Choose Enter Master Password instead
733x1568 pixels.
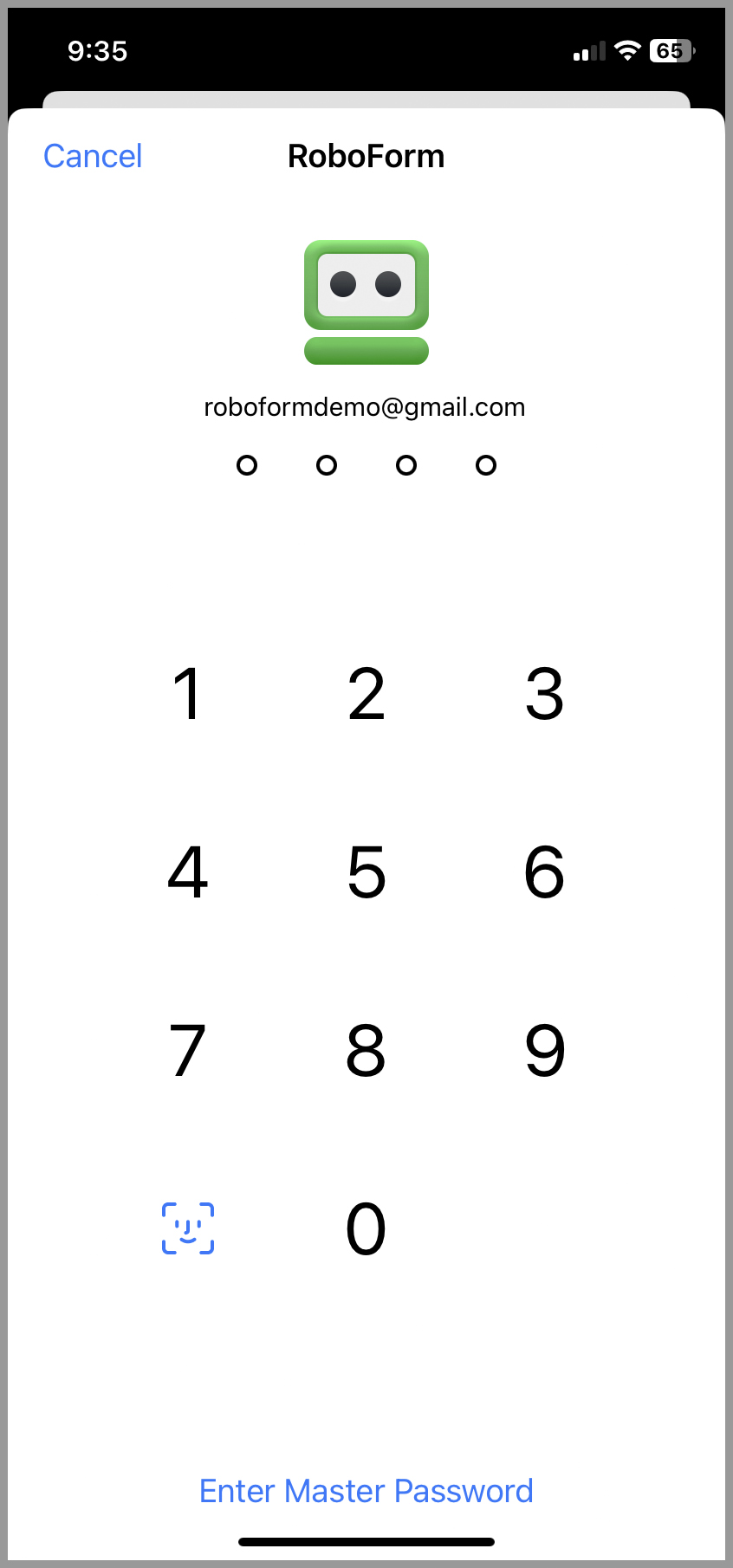(366, 1491)
